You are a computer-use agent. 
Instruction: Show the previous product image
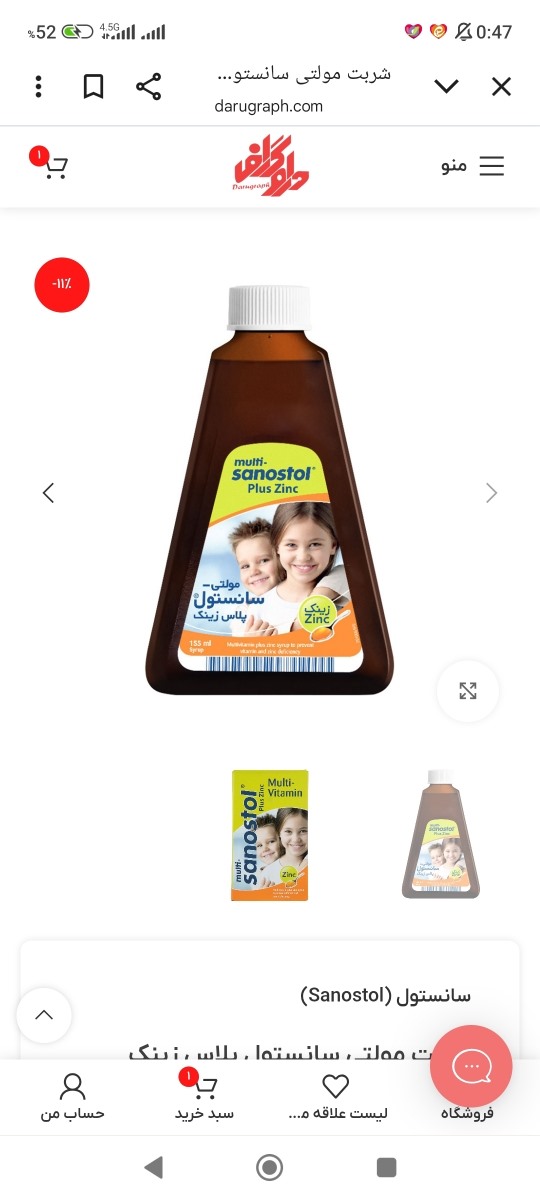click(x=48, y=492)
